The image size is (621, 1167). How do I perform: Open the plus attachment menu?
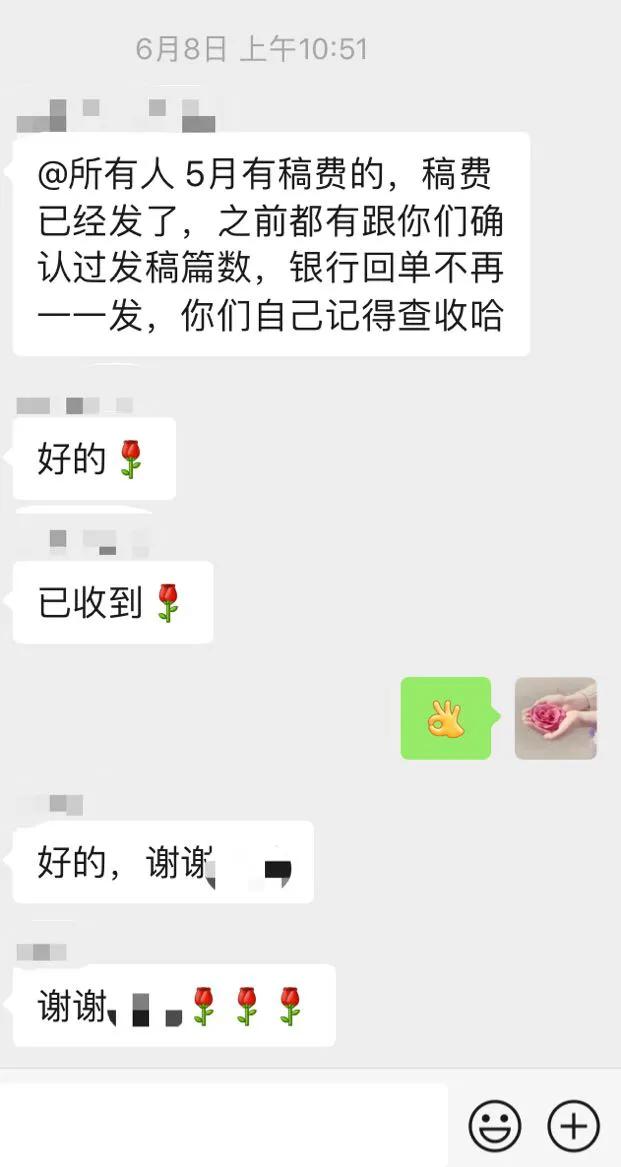573,1125
